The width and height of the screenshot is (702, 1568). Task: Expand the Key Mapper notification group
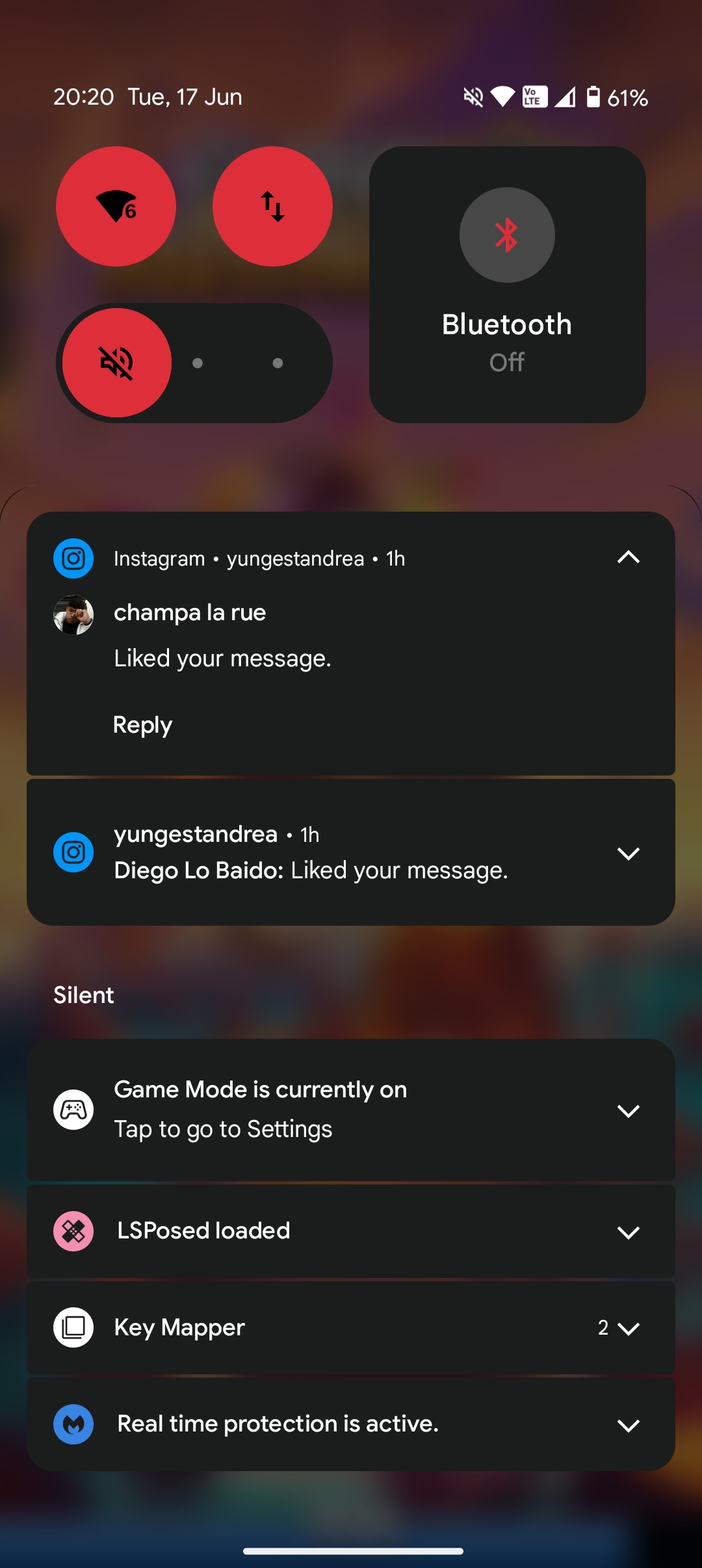coord(629,1328)
